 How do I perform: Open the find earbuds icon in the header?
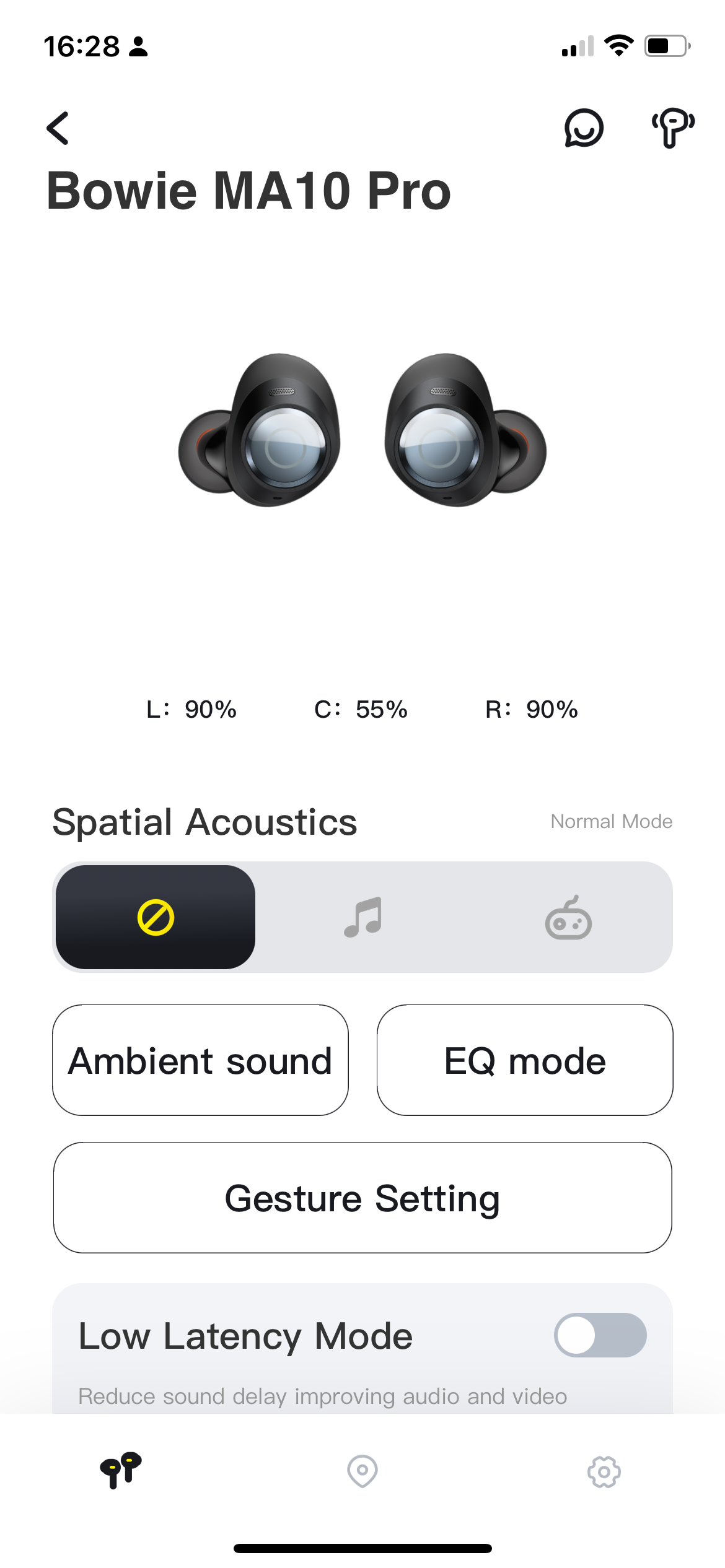point(672,128)
